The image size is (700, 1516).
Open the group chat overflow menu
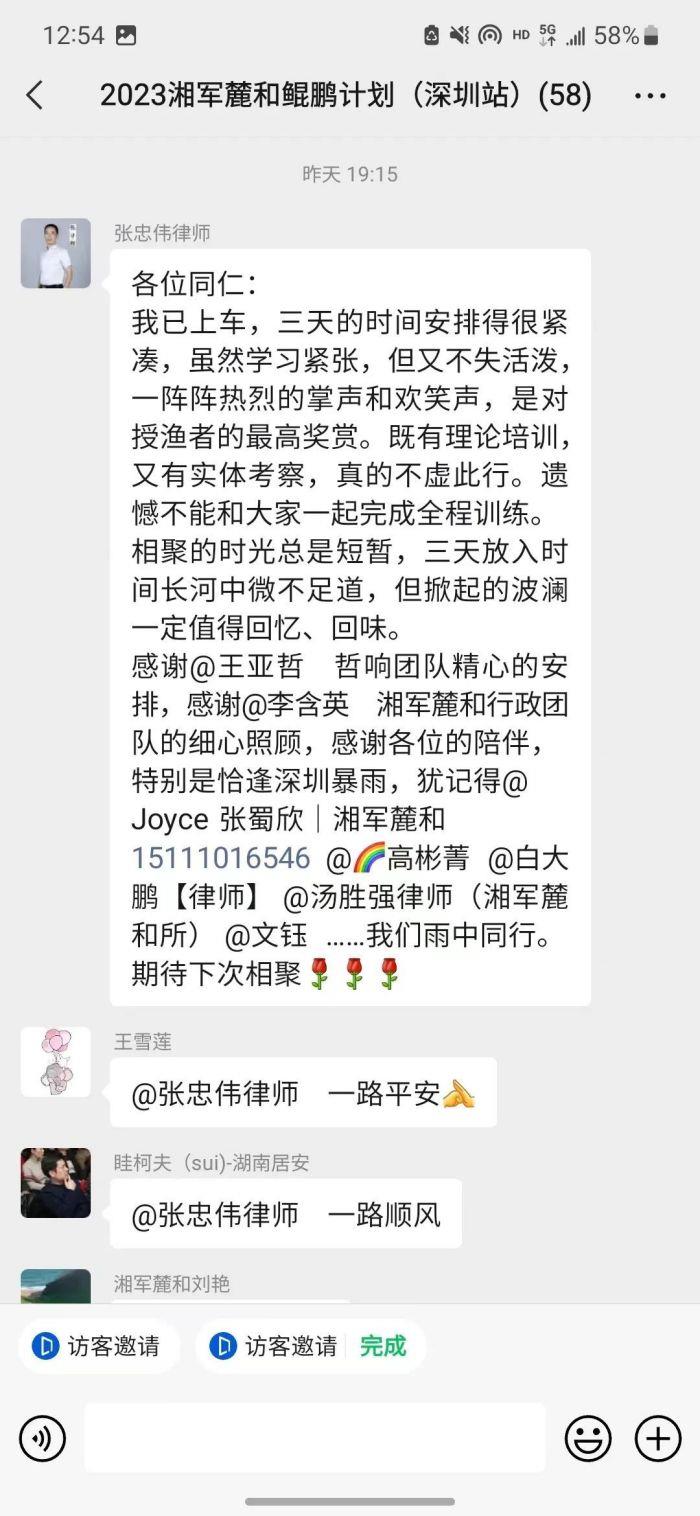coord(650,96)
